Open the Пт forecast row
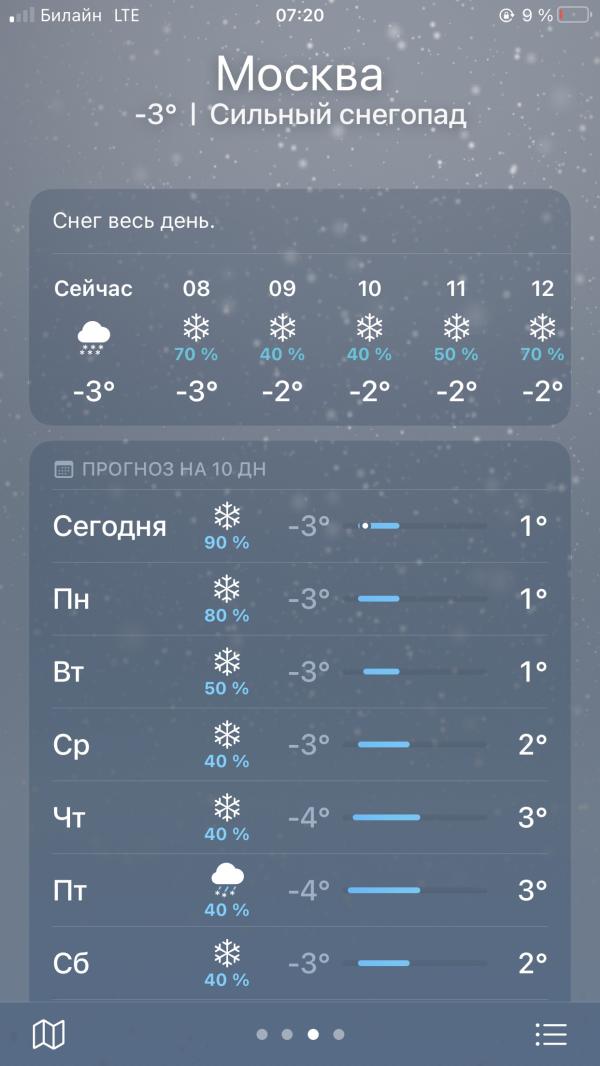This screenshot has height=1066, width=600. click(x=300, y=890)
